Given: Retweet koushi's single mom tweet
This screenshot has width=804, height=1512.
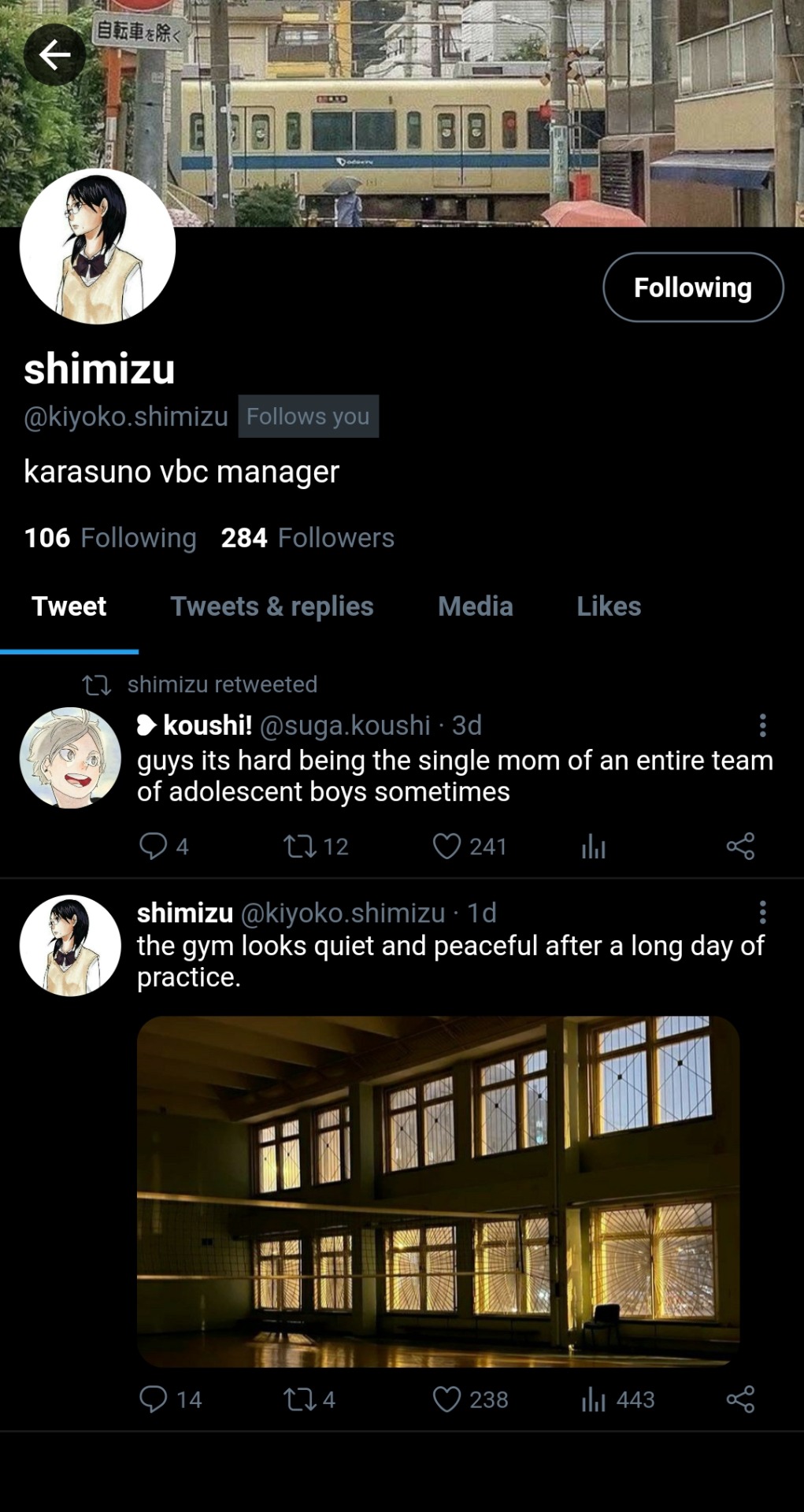Looking at the screenshot, I should click(300, 847).
